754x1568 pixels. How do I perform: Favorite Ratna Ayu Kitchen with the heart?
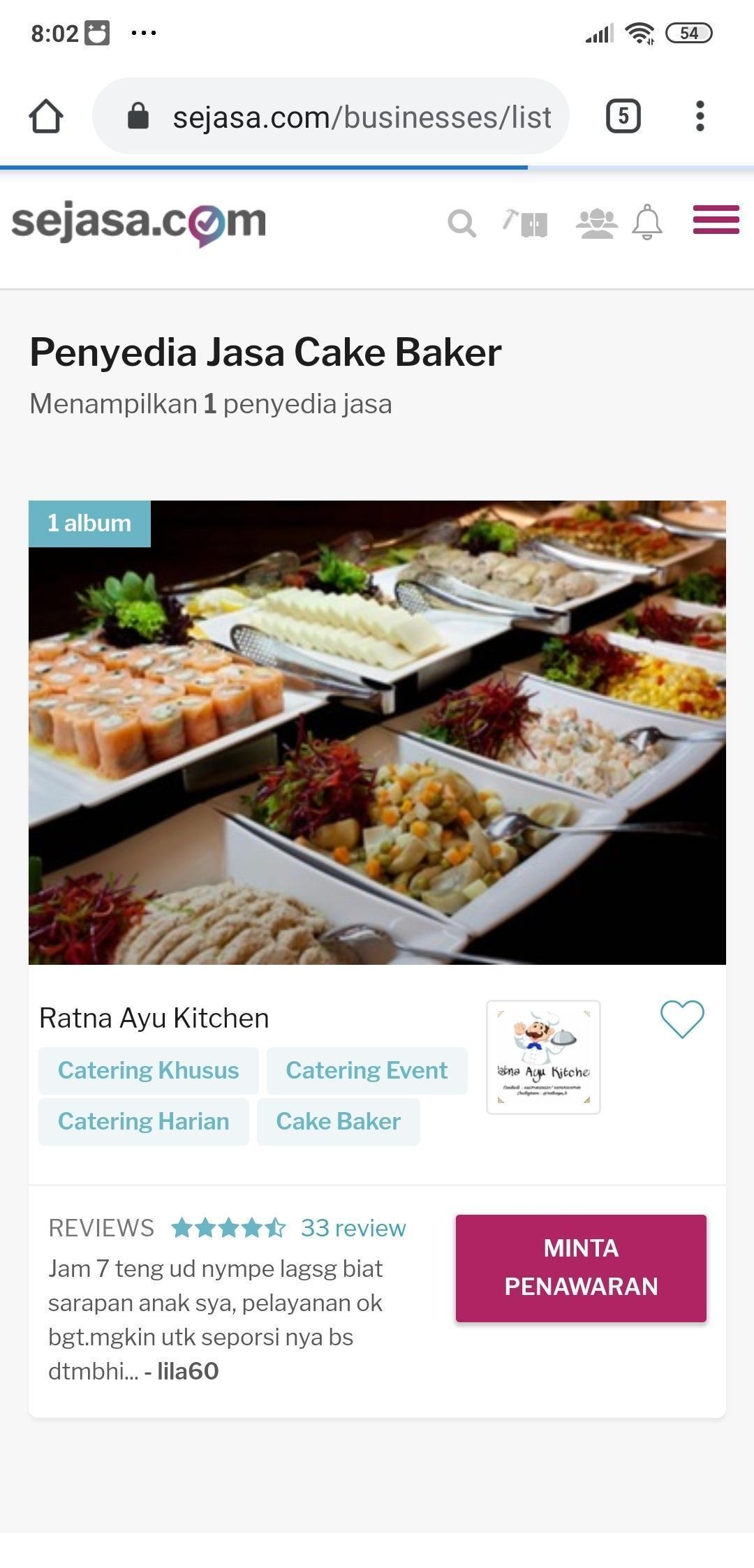point(682,1019)
